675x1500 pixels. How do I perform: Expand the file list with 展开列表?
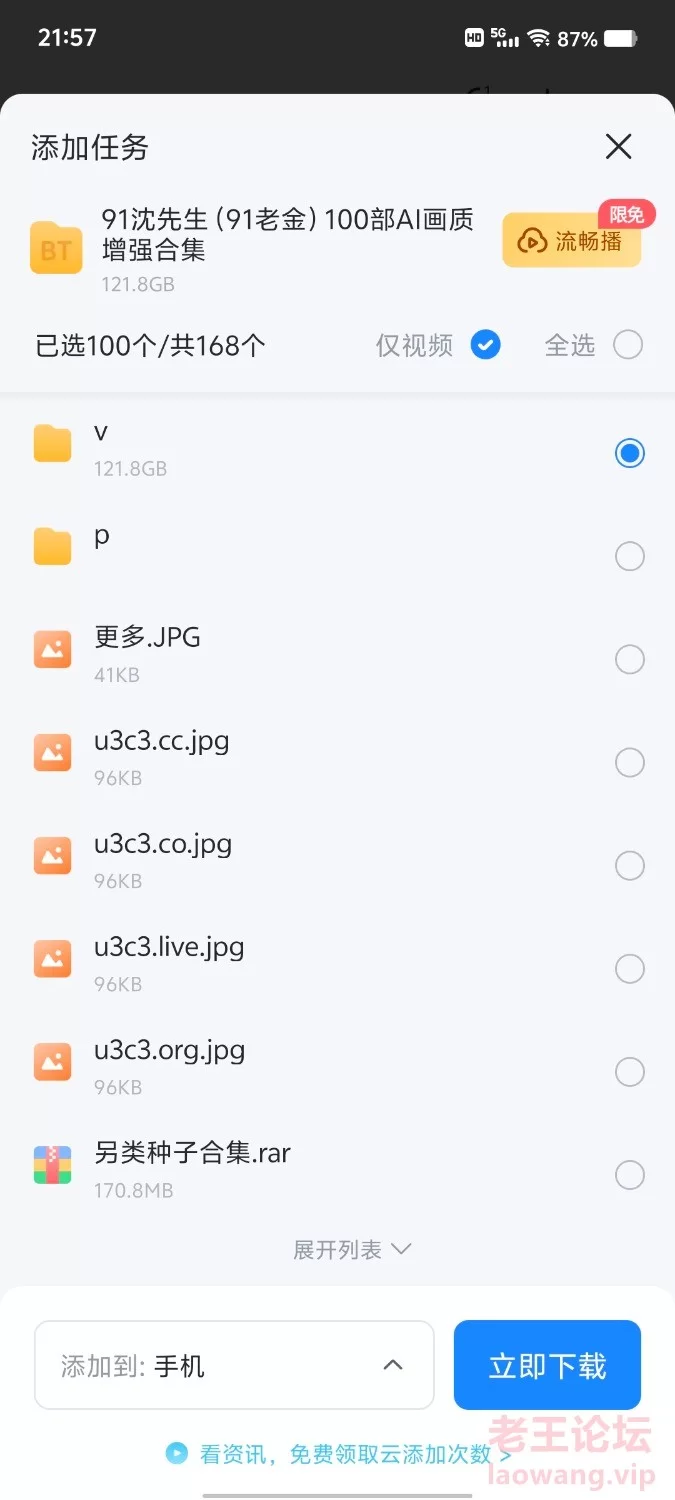coord(352,1250)
